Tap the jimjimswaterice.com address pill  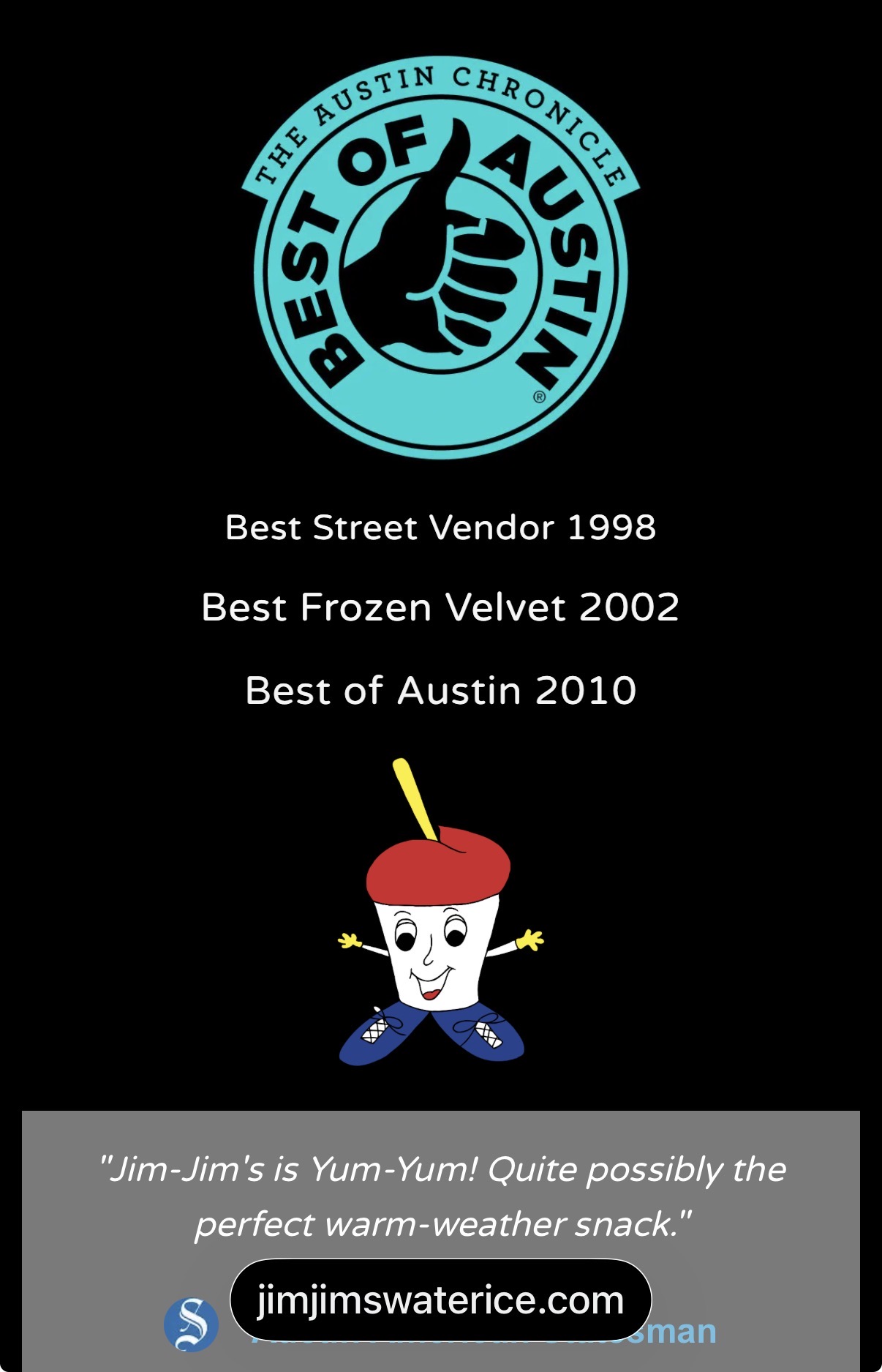[440, 1300]
